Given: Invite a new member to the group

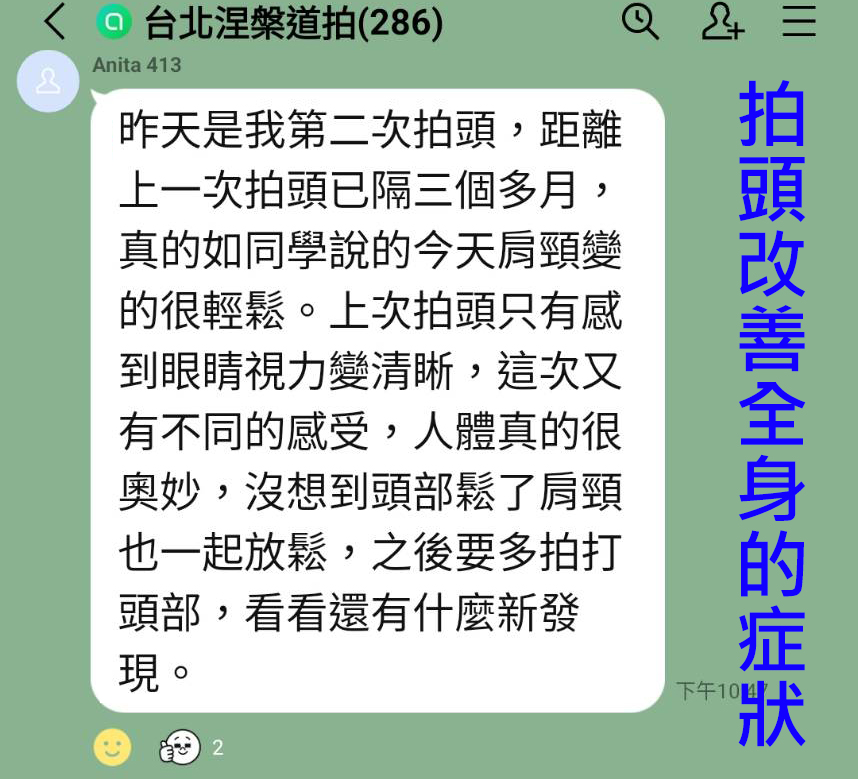Looking at the screenshot, I should [x=721, y=21].
